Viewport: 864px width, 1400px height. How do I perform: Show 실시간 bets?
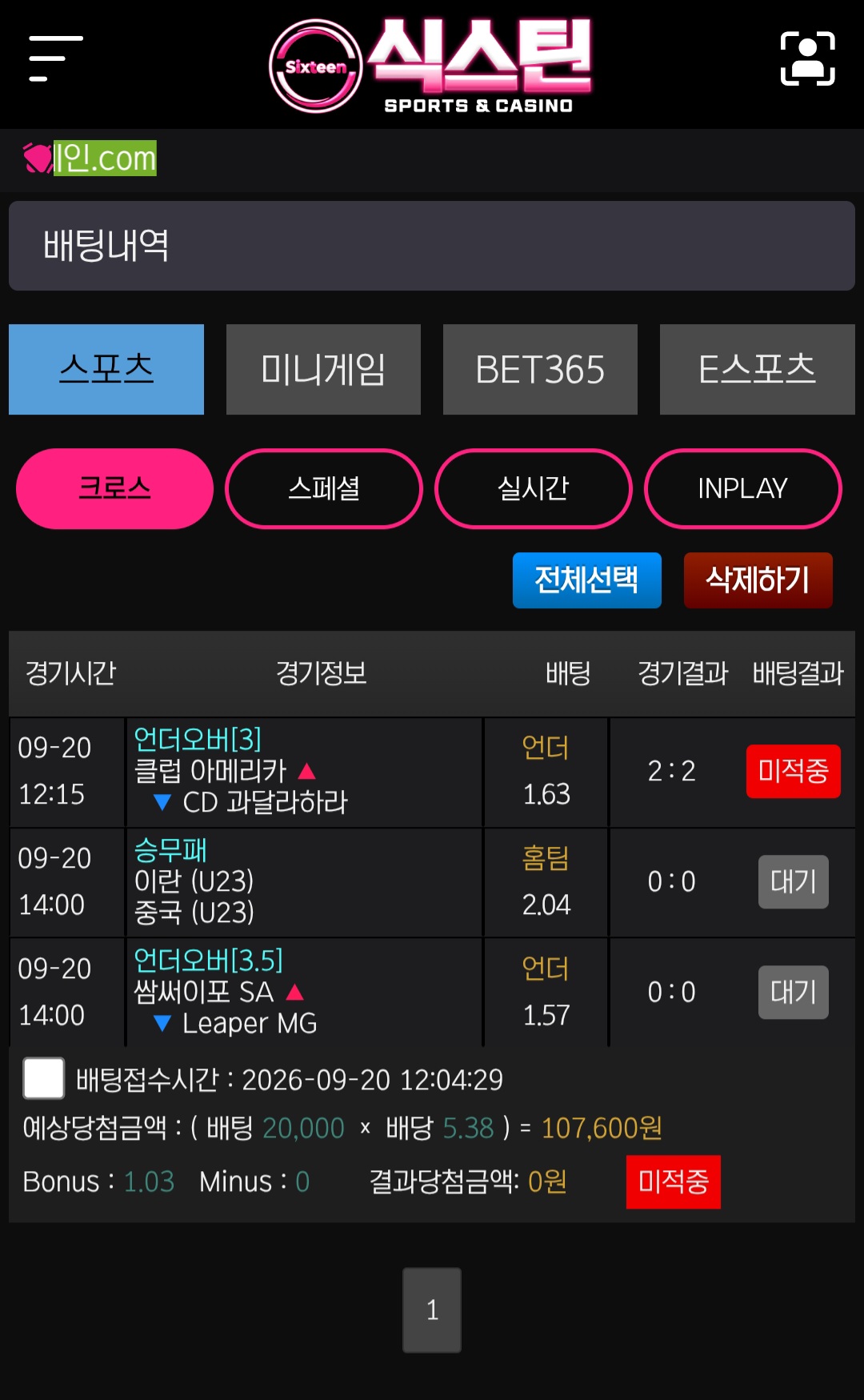coord(534,488)
